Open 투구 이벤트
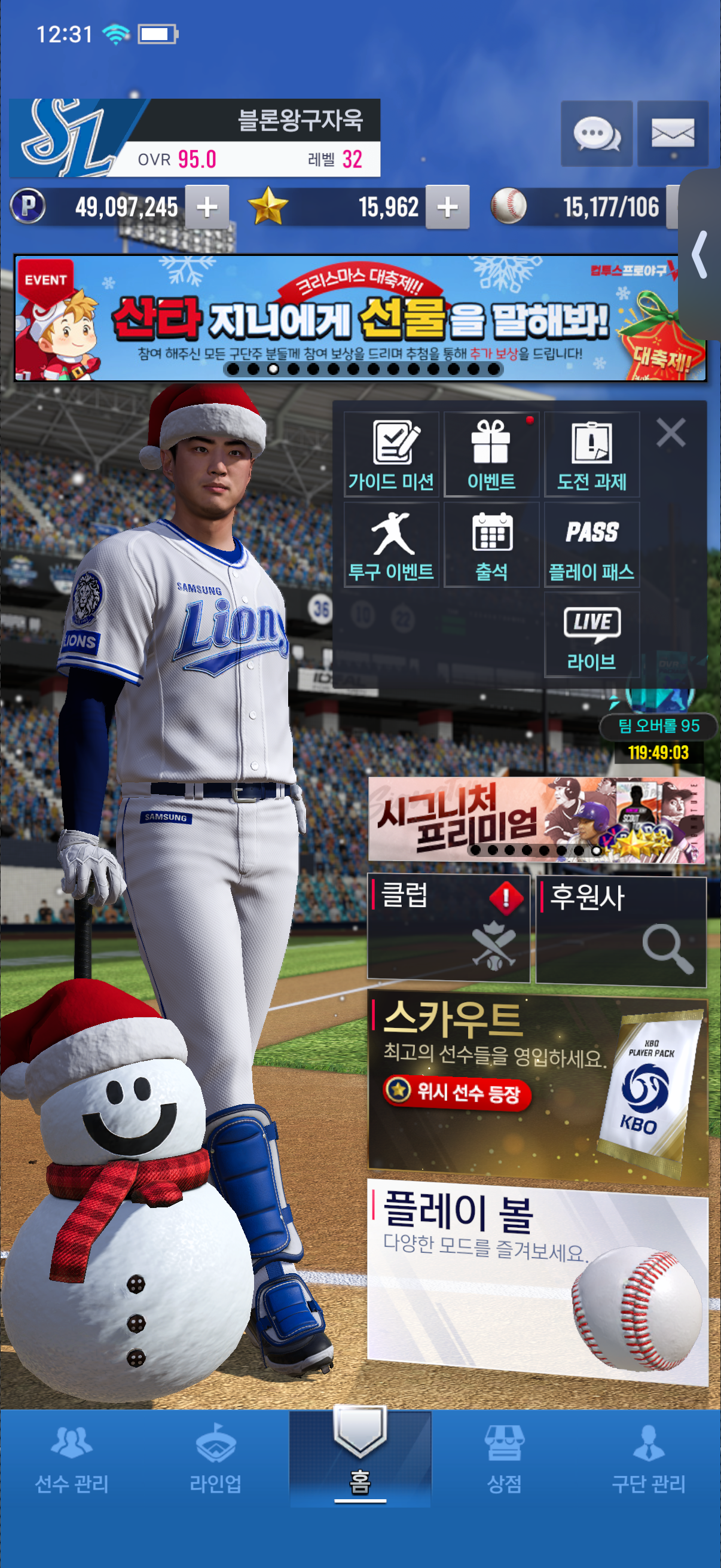This screenshot has height=1568, width=721. [391, 545]
